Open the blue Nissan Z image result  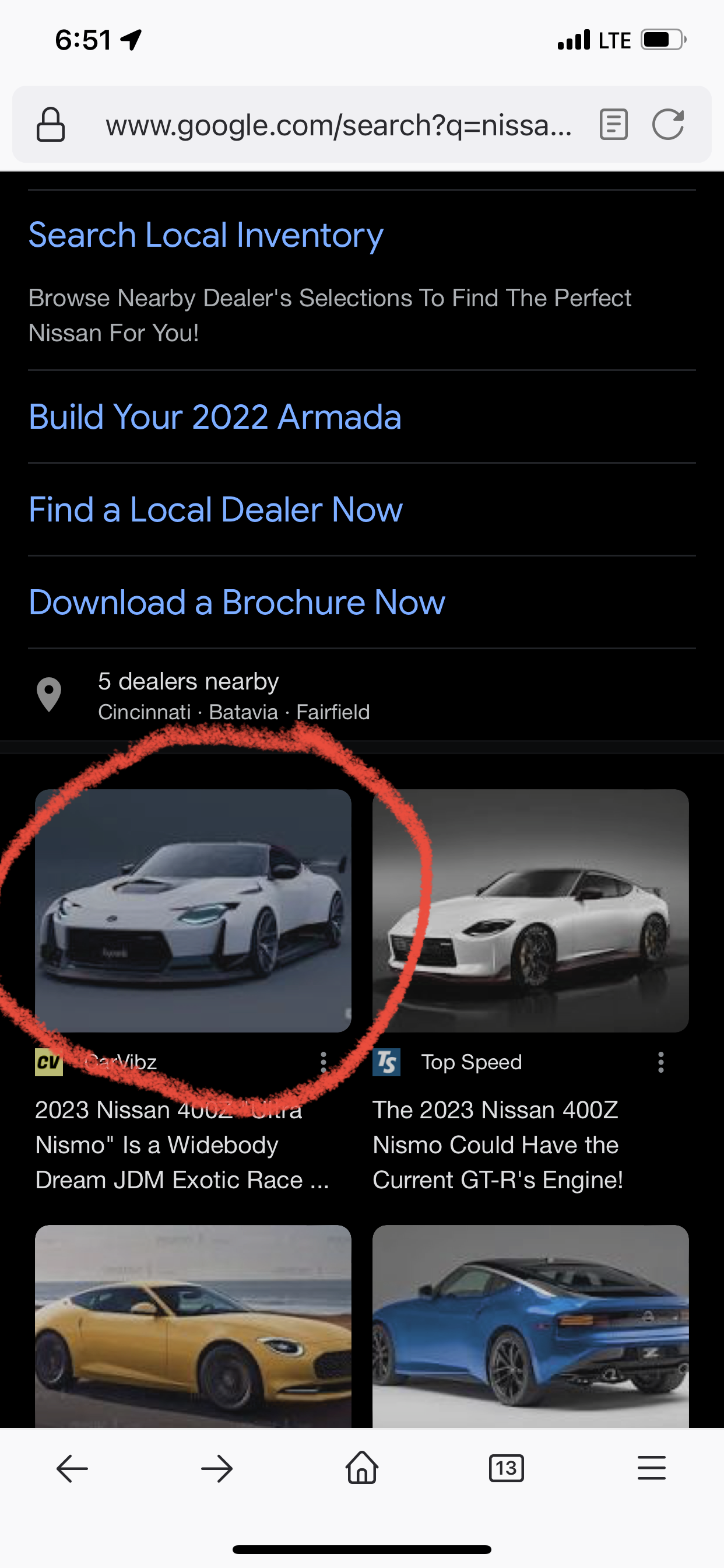pyautogui.click(x=530, y=1327)
